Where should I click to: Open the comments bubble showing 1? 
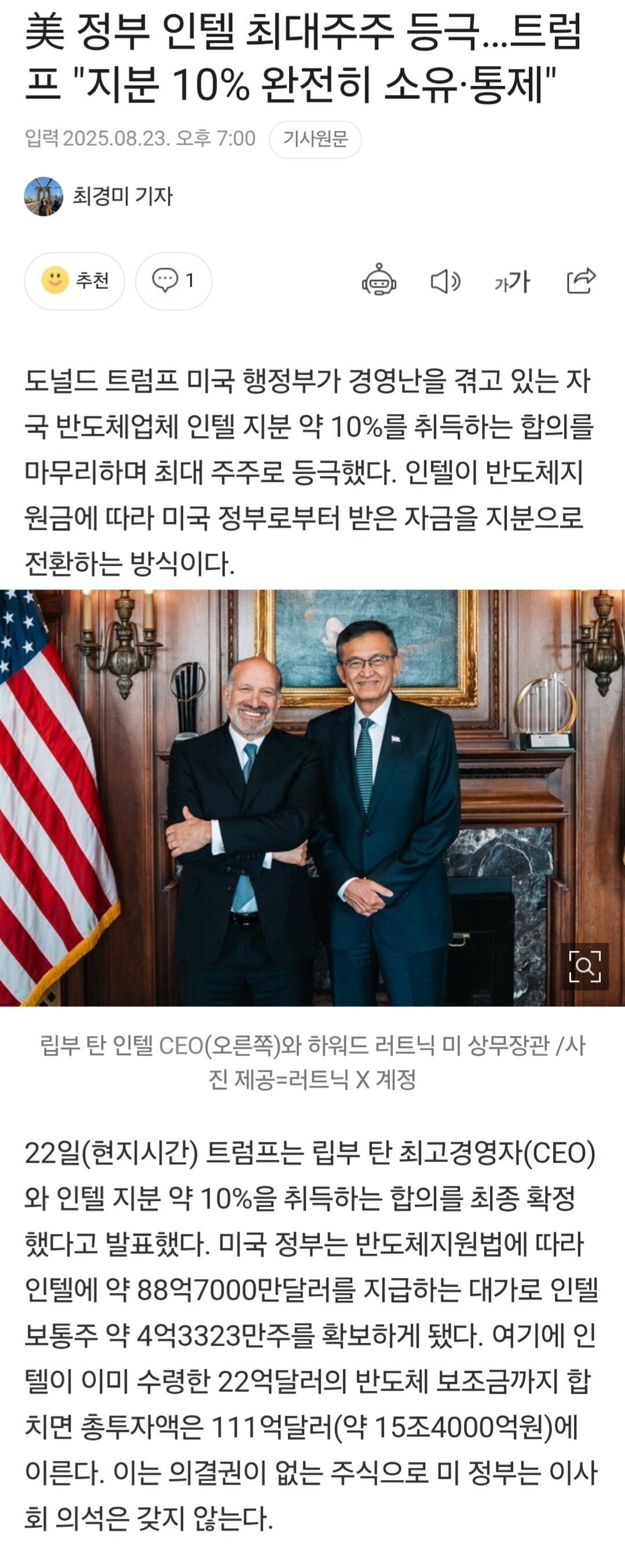[174, 281]
